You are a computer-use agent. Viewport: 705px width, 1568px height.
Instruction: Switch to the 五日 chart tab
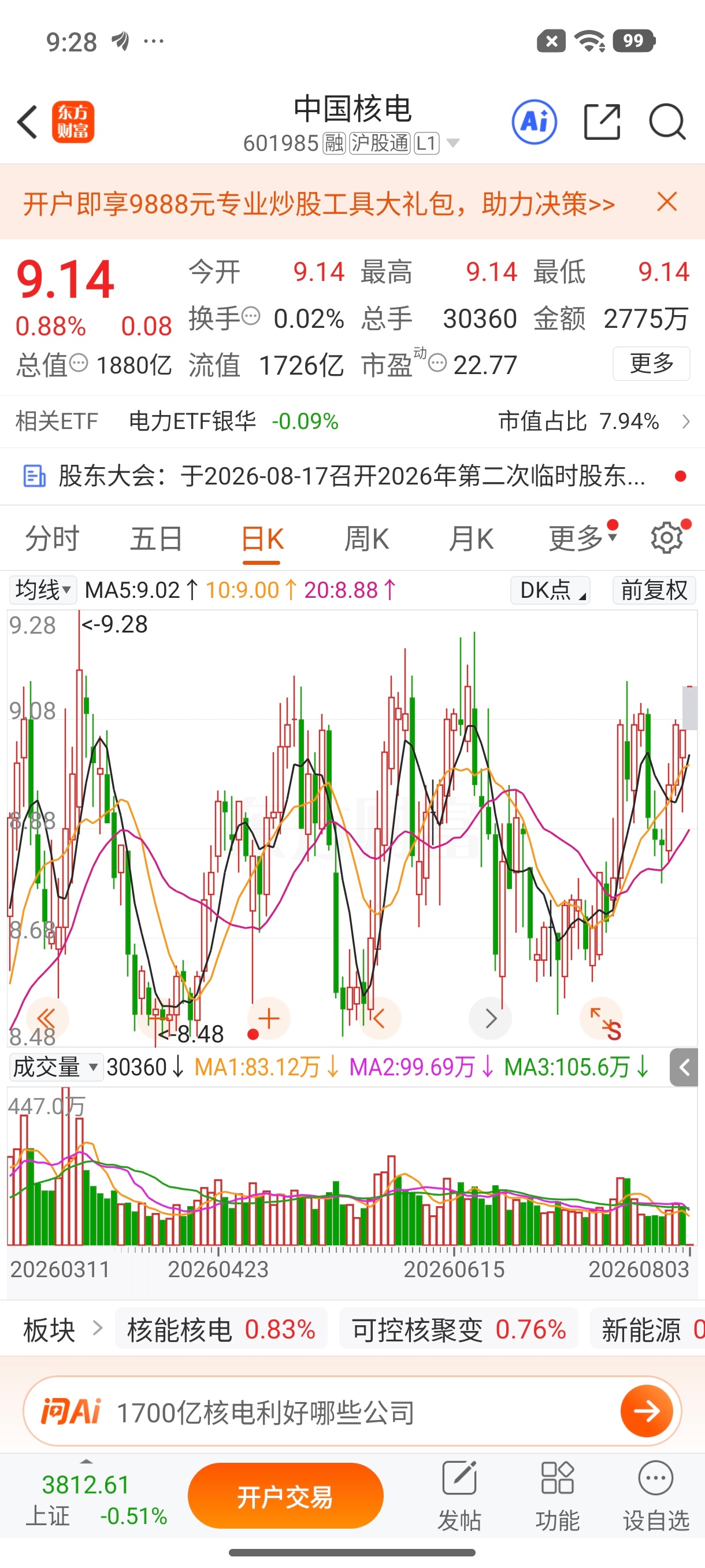157,539
